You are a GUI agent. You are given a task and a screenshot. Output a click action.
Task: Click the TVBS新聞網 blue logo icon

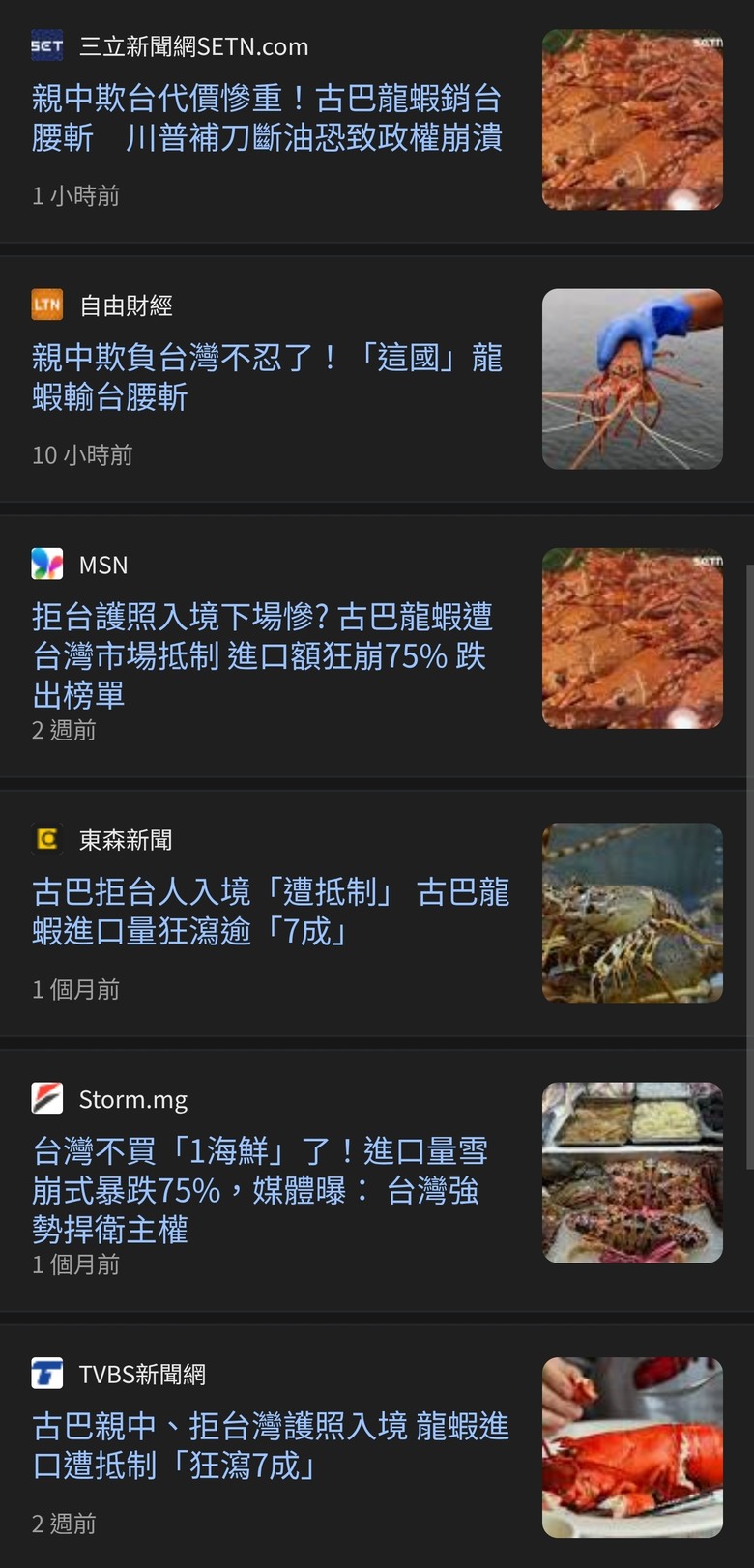(45, 1375)
